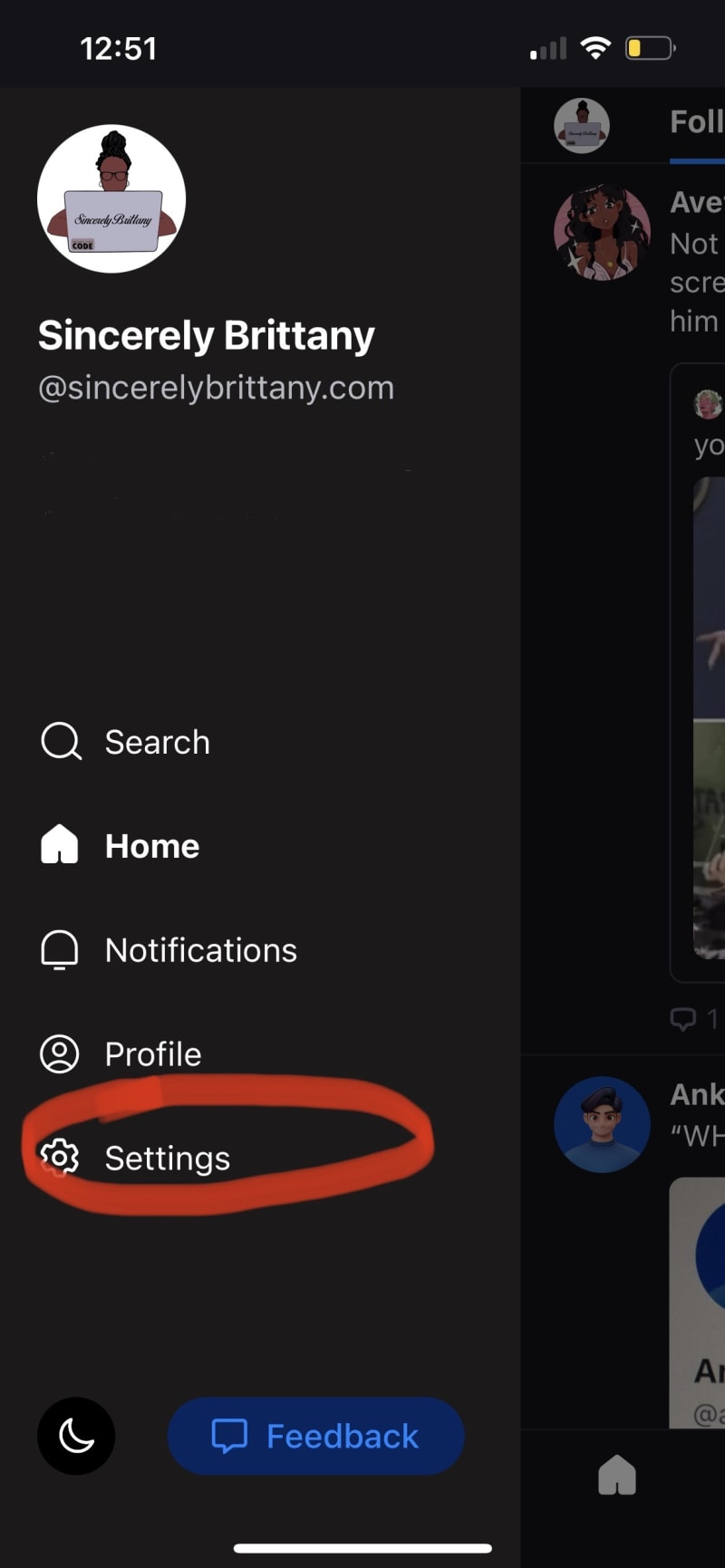Image resolution: width=725 pixels, height=1568 pixels.
Task: Open Settings
Action: [x=136, y=1158]
